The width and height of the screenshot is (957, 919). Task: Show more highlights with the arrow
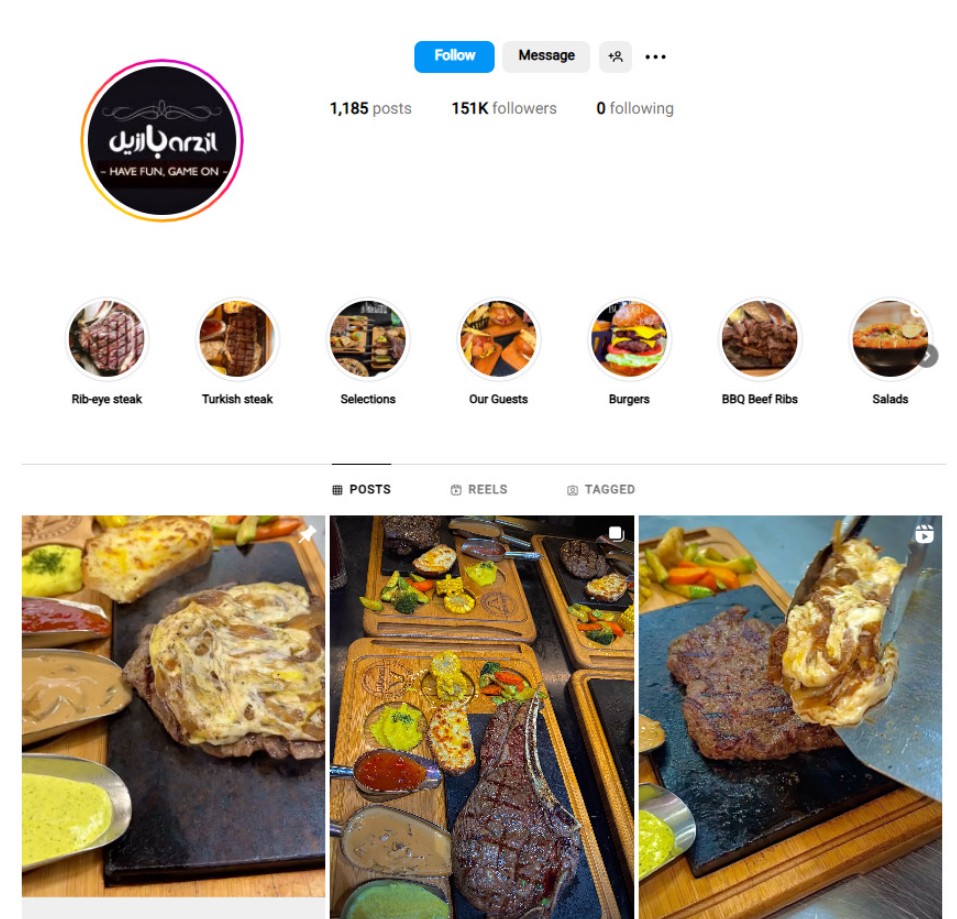pos(927,356)
